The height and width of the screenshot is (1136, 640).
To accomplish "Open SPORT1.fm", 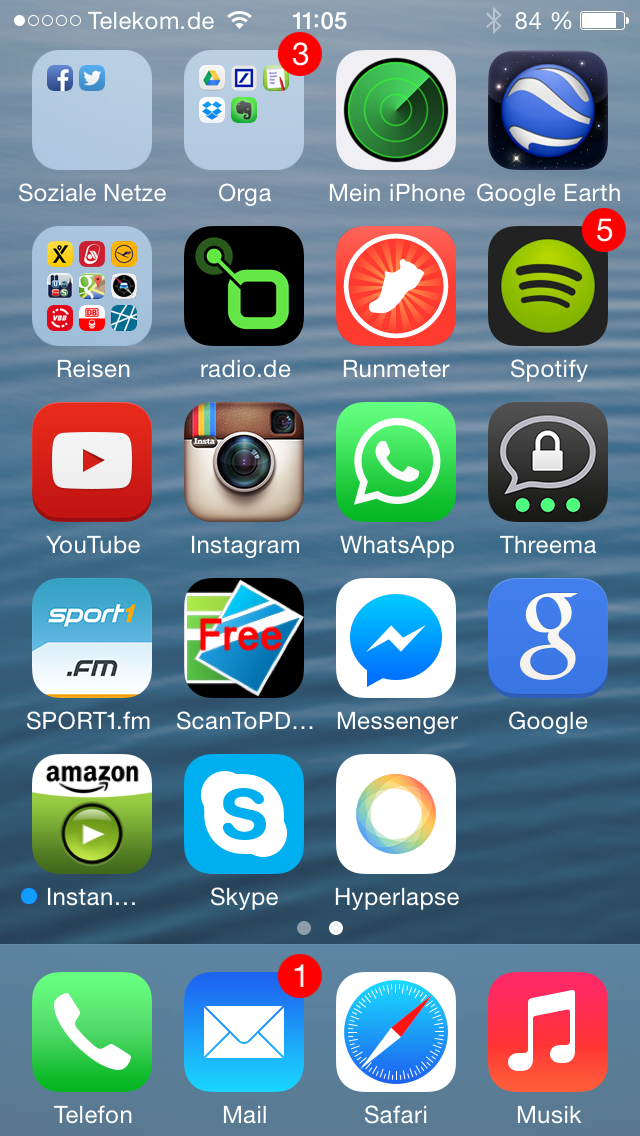I will pyautogui.click(x=92, y=638).
